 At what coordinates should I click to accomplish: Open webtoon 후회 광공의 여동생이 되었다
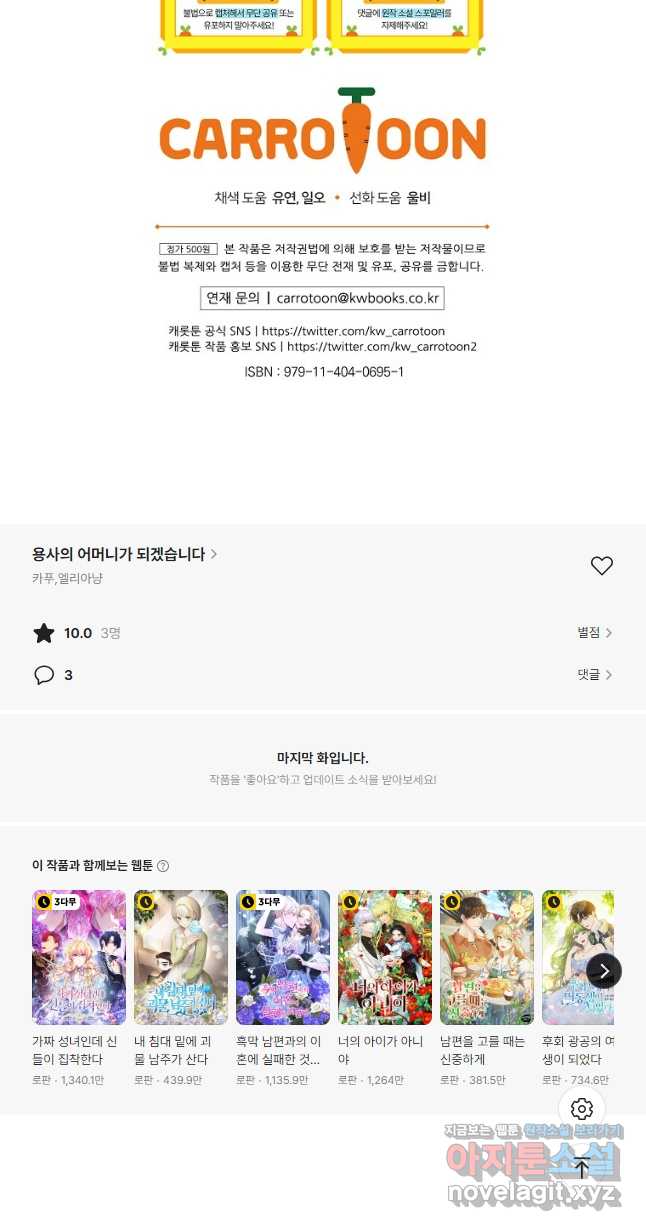pyautogui.click(x=577, y=957)
